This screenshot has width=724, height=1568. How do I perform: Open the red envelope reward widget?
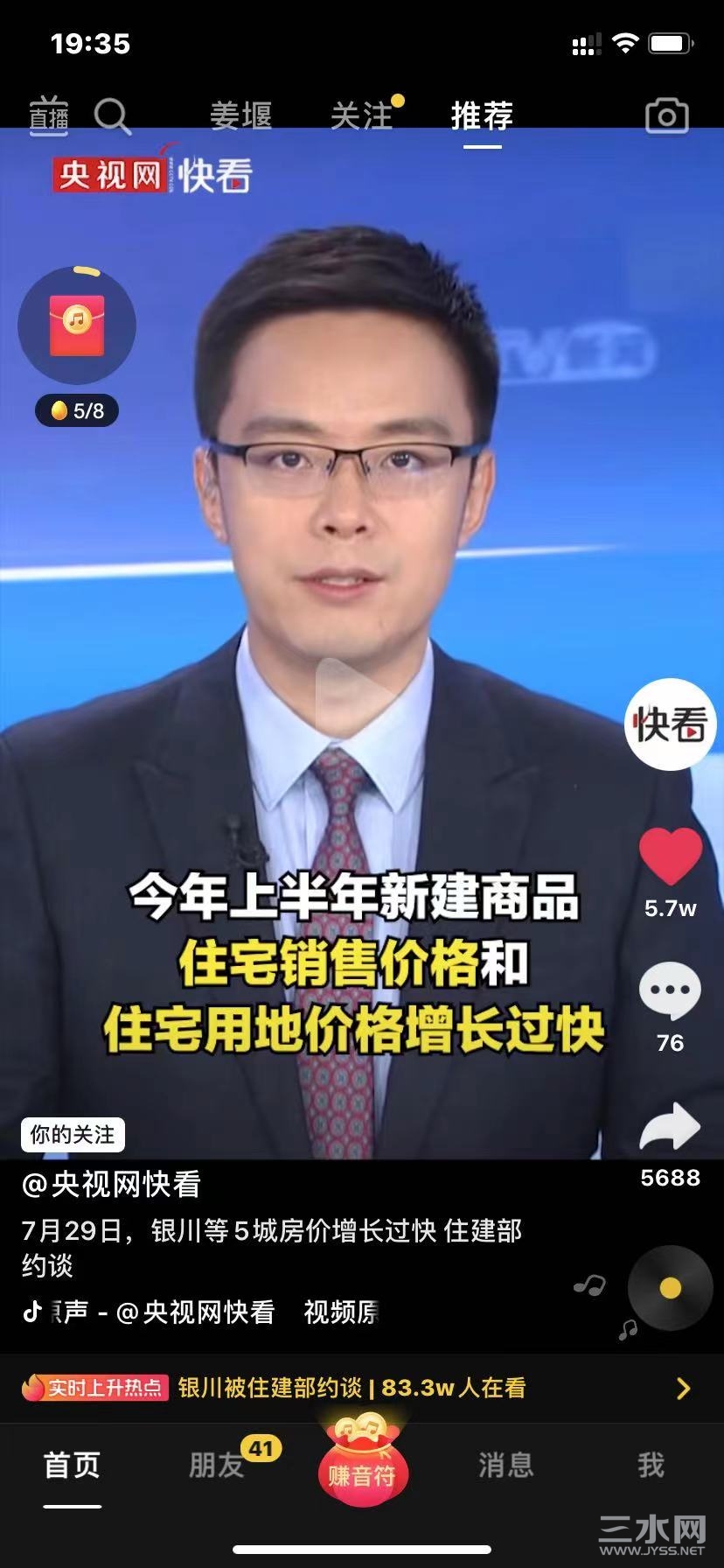coord(77,325)
